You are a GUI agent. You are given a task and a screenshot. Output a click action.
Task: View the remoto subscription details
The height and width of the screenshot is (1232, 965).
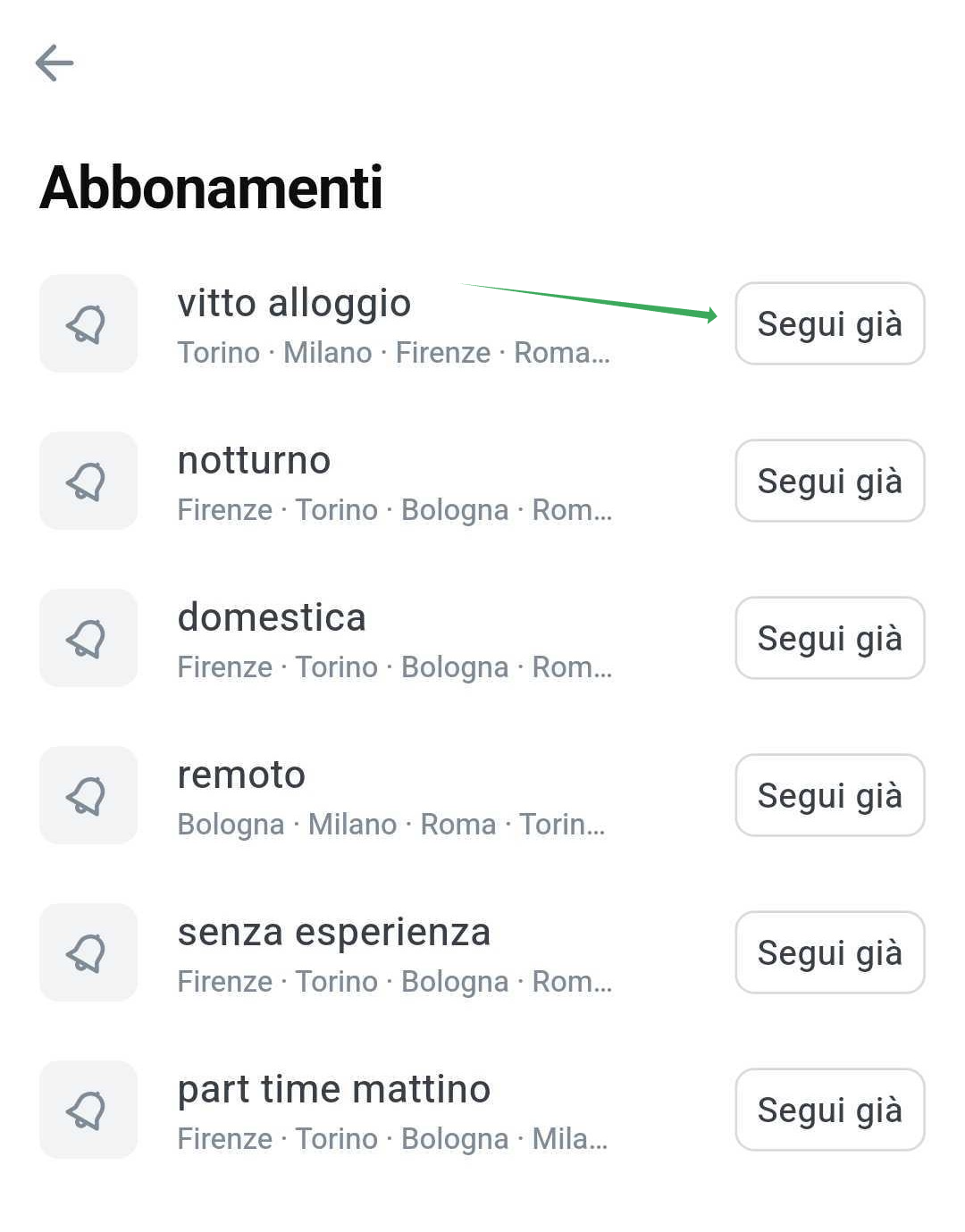point(375,795)
